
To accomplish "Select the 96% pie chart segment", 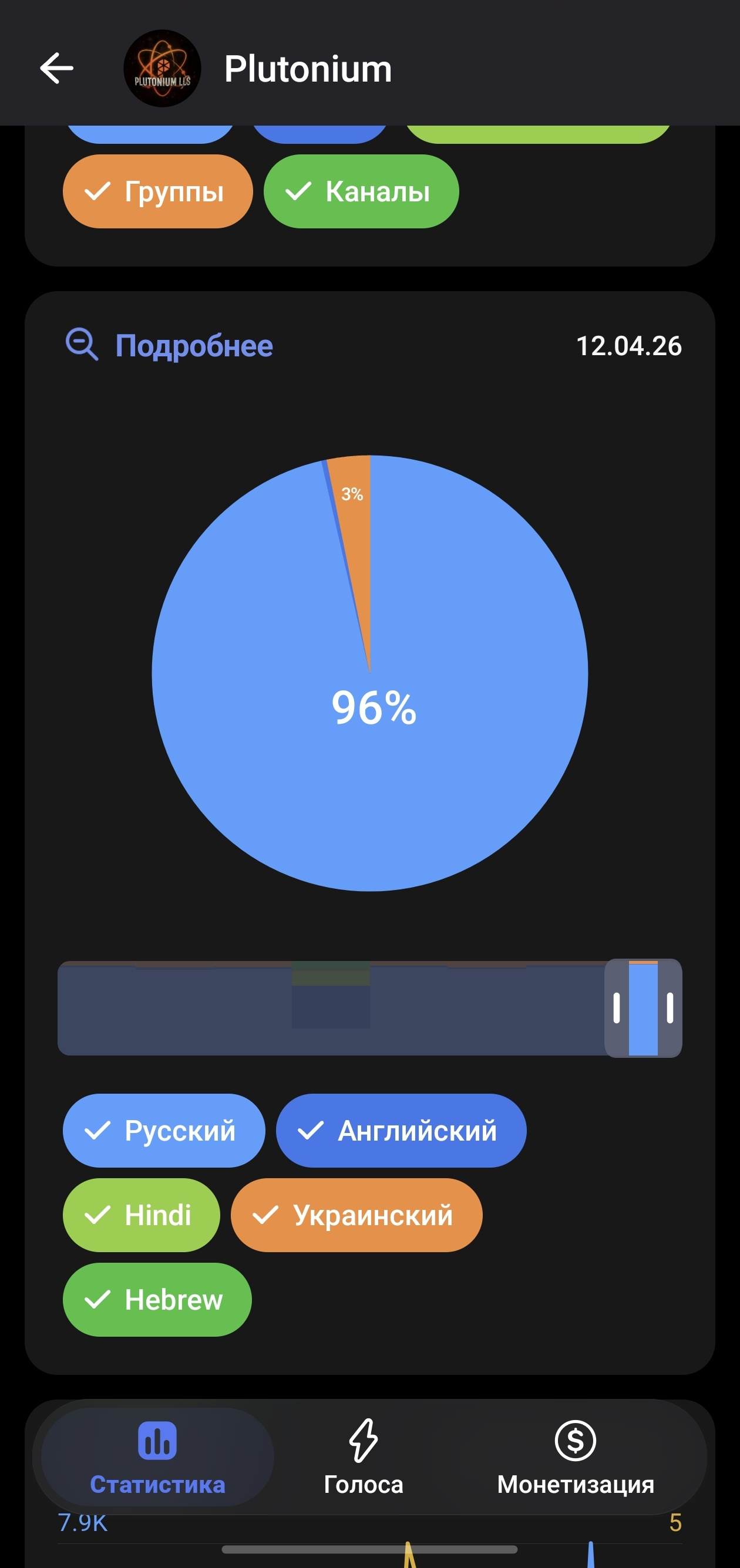I will point(426,761).
